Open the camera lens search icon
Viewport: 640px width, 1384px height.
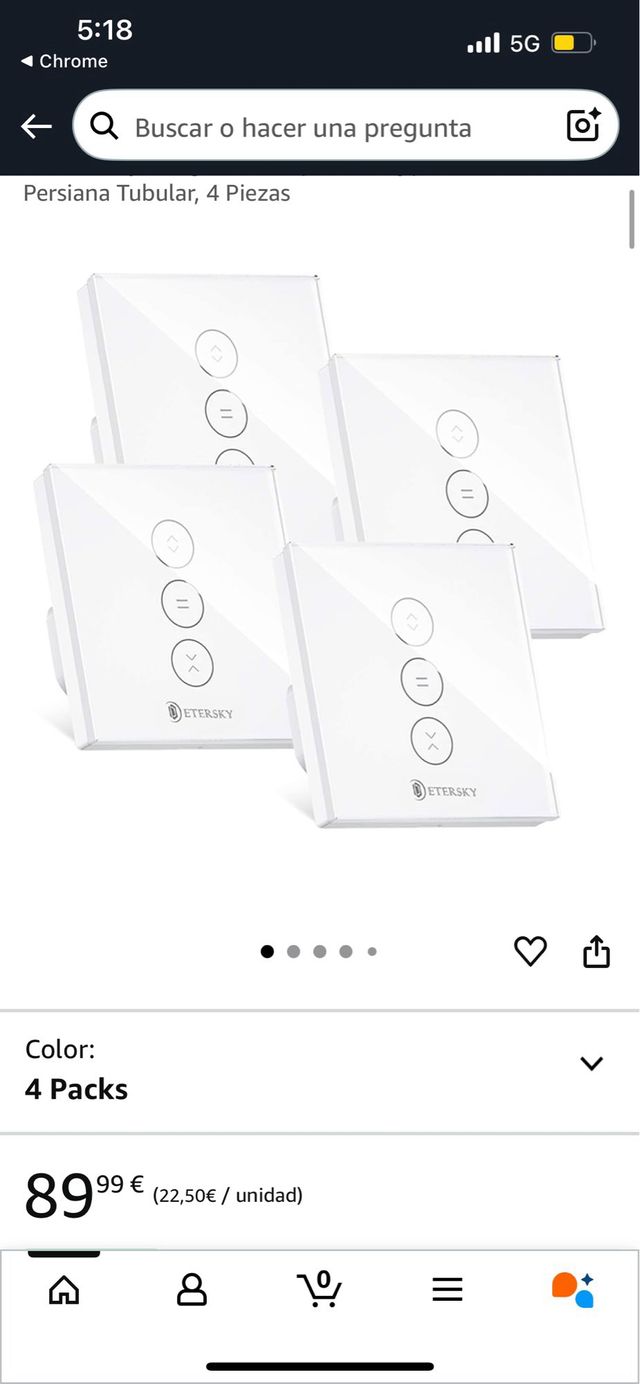point(583,125)
